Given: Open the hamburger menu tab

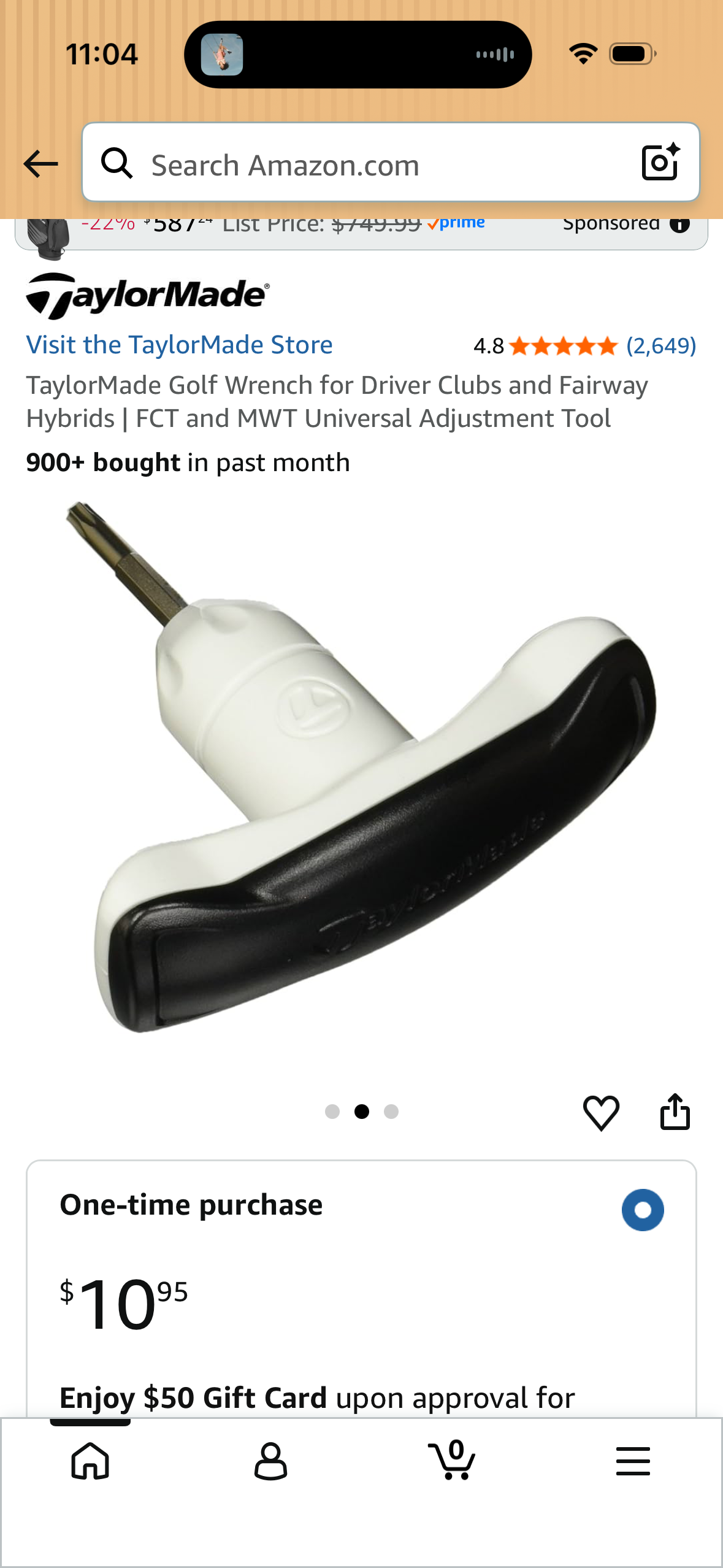Looking at the screenshot, I should click(633, 1461).
